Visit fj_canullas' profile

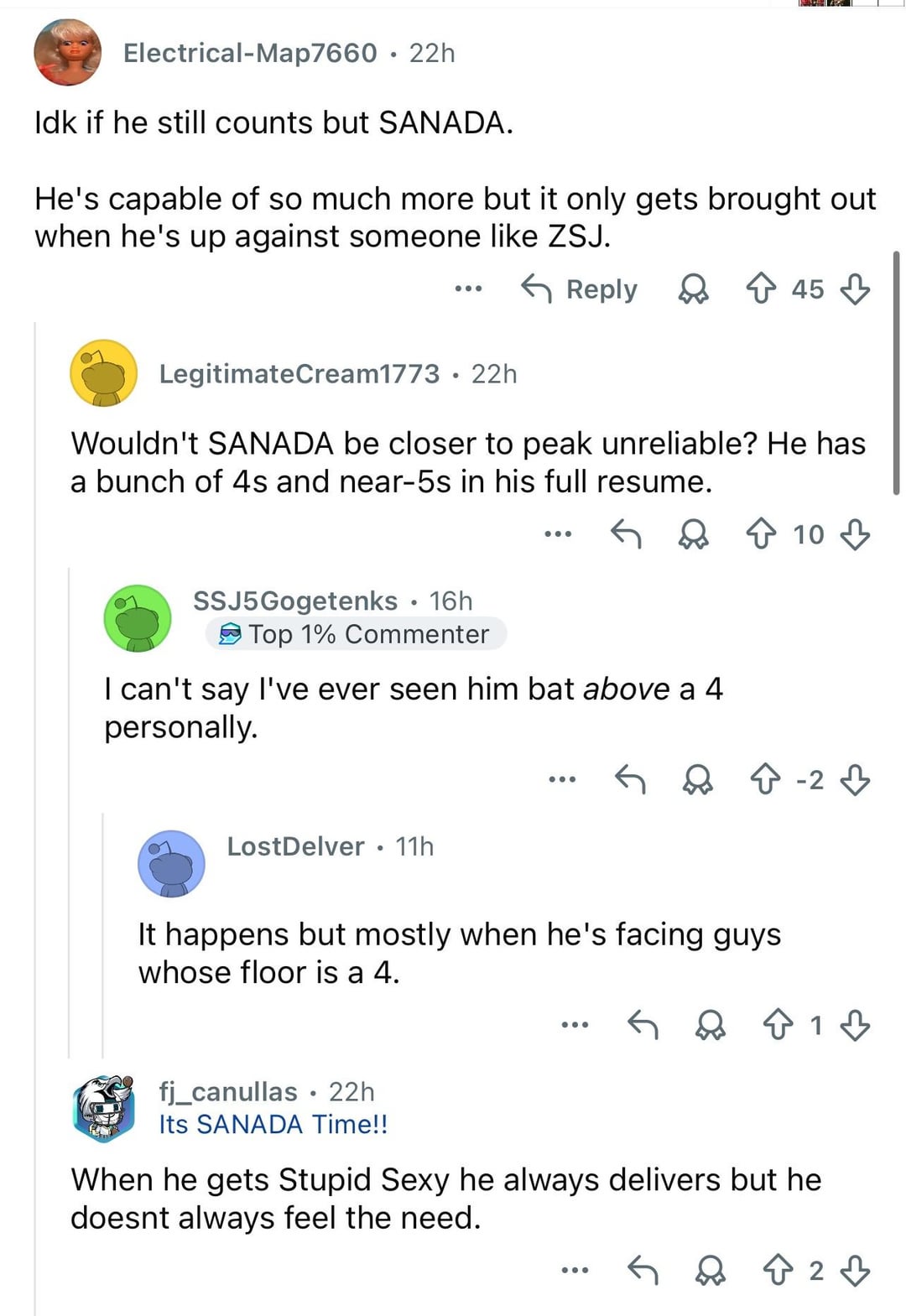[x=228, y=1091]
